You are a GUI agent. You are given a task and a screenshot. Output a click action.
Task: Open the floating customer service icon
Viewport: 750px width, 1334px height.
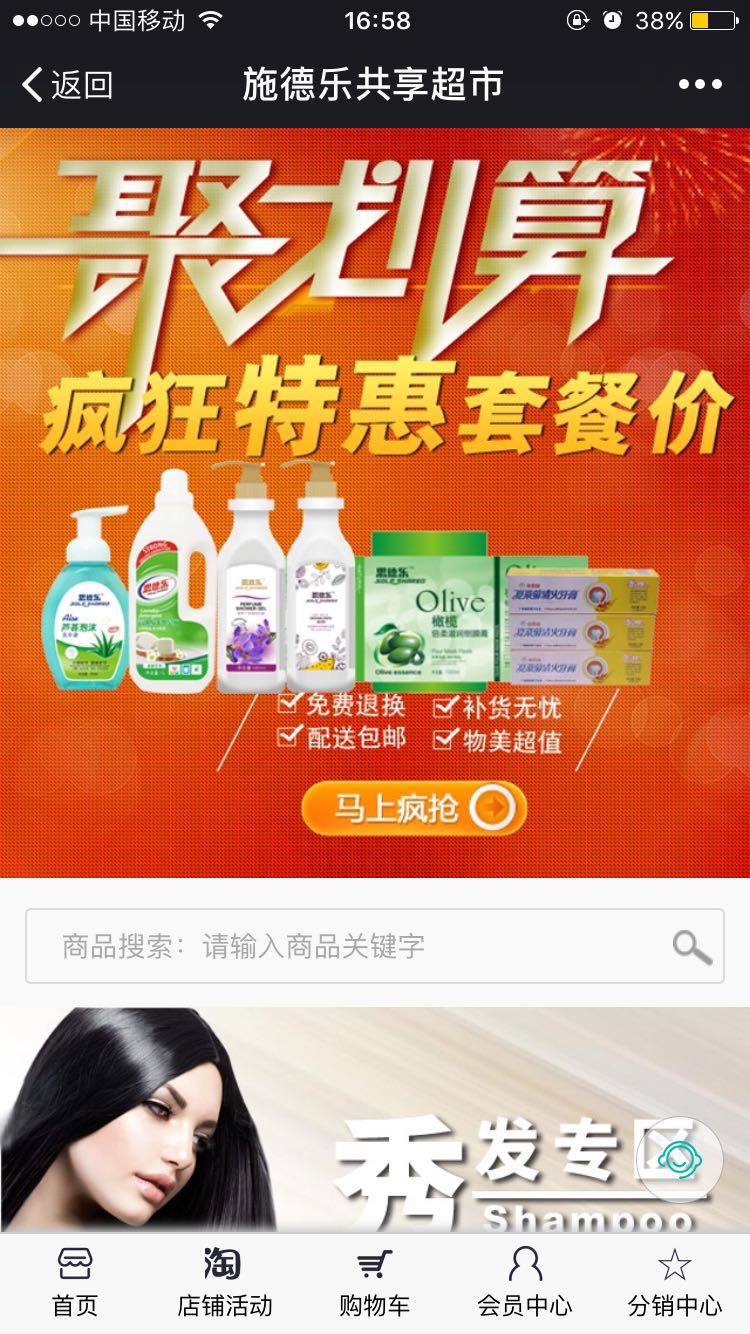pos(680,1160)
